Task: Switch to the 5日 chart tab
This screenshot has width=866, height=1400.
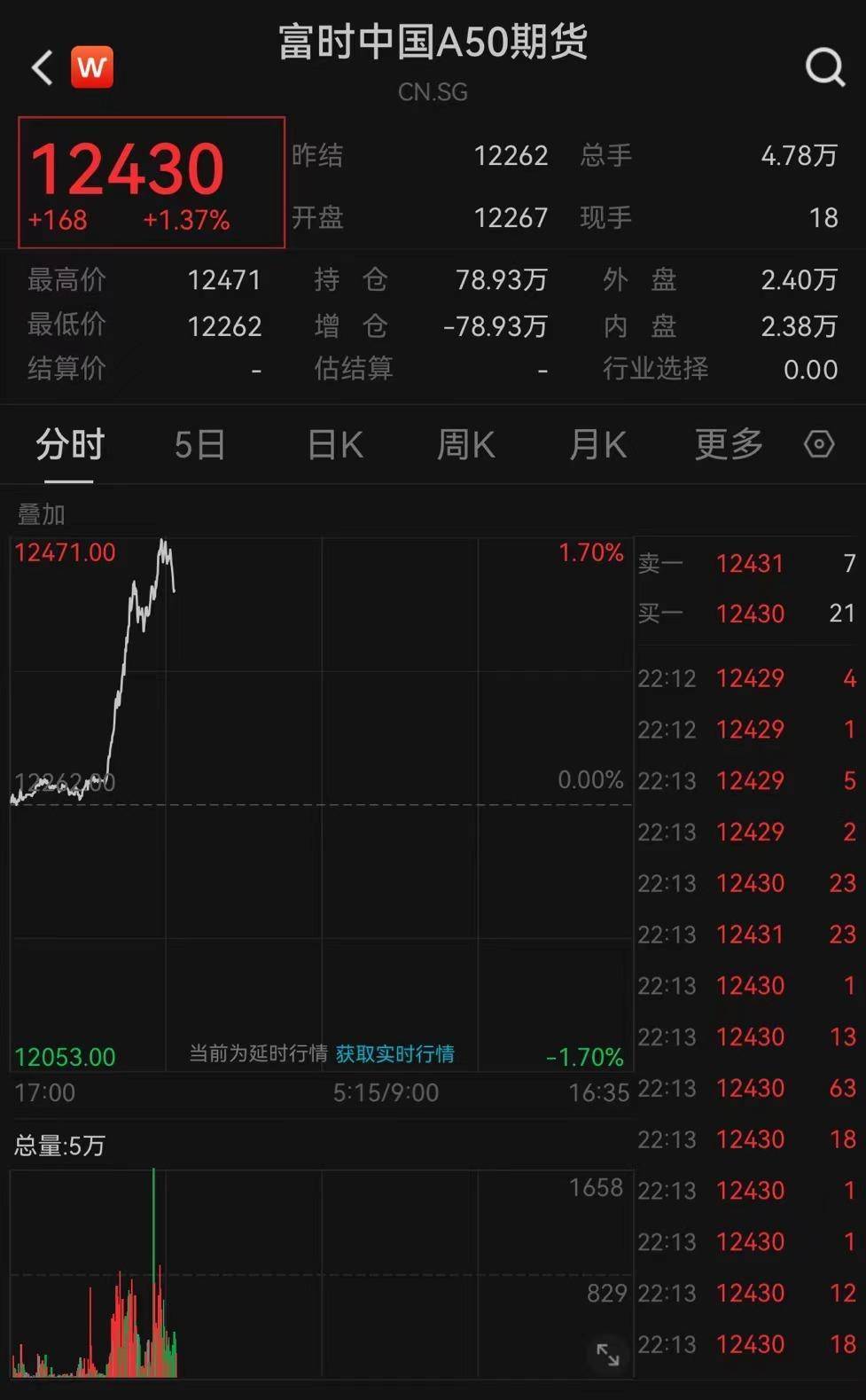Action: pyautogui.click(x=199, y=444)
